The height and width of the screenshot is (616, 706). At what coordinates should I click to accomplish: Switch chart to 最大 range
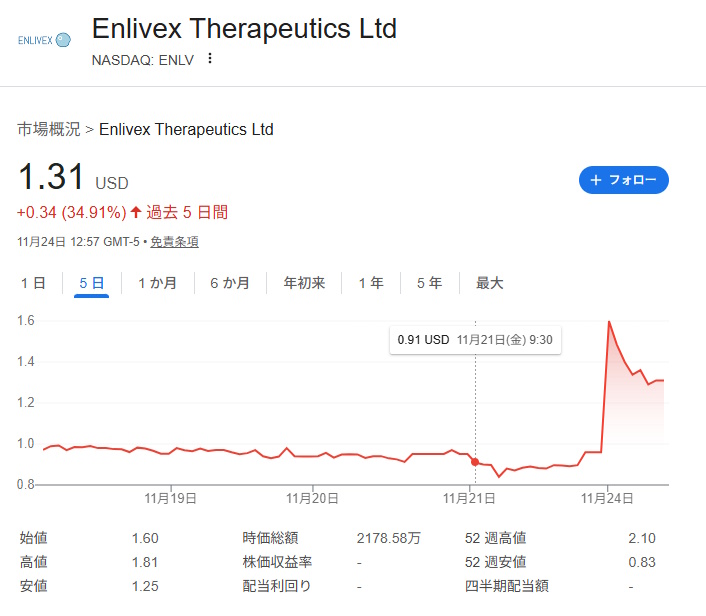pyautogui.click(x=490, y=283)
